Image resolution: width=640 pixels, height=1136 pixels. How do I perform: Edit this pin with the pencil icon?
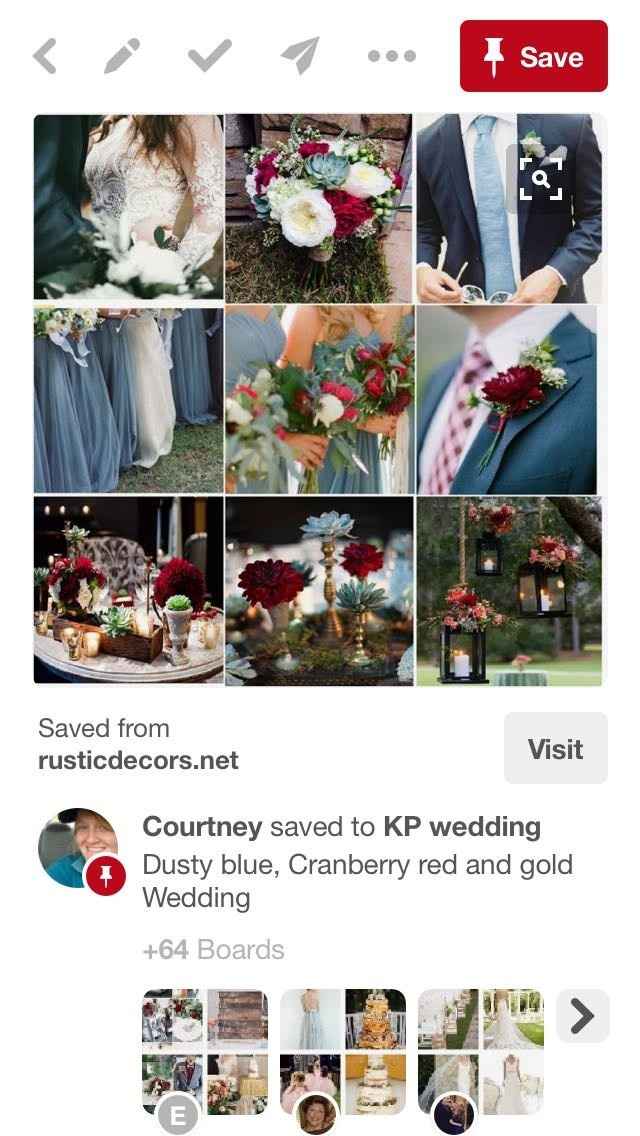[x=123, y=57]
